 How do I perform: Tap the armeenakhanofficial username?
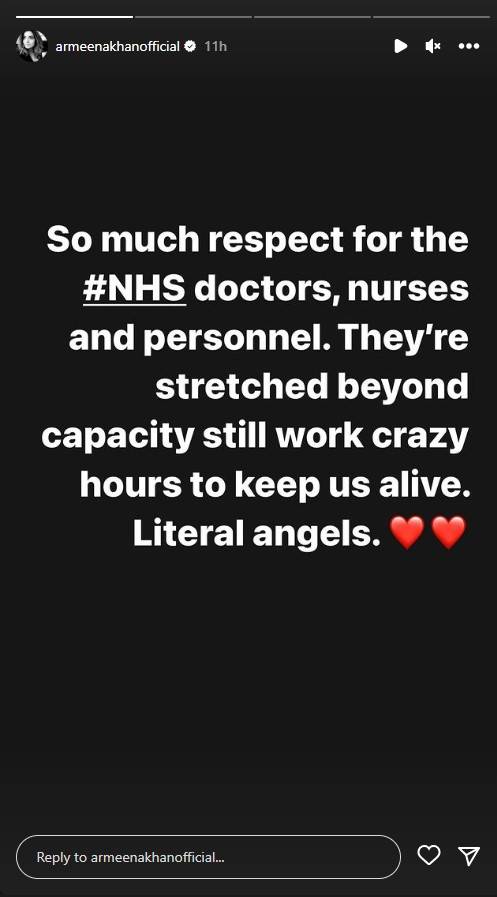click(x=117, y=46)
